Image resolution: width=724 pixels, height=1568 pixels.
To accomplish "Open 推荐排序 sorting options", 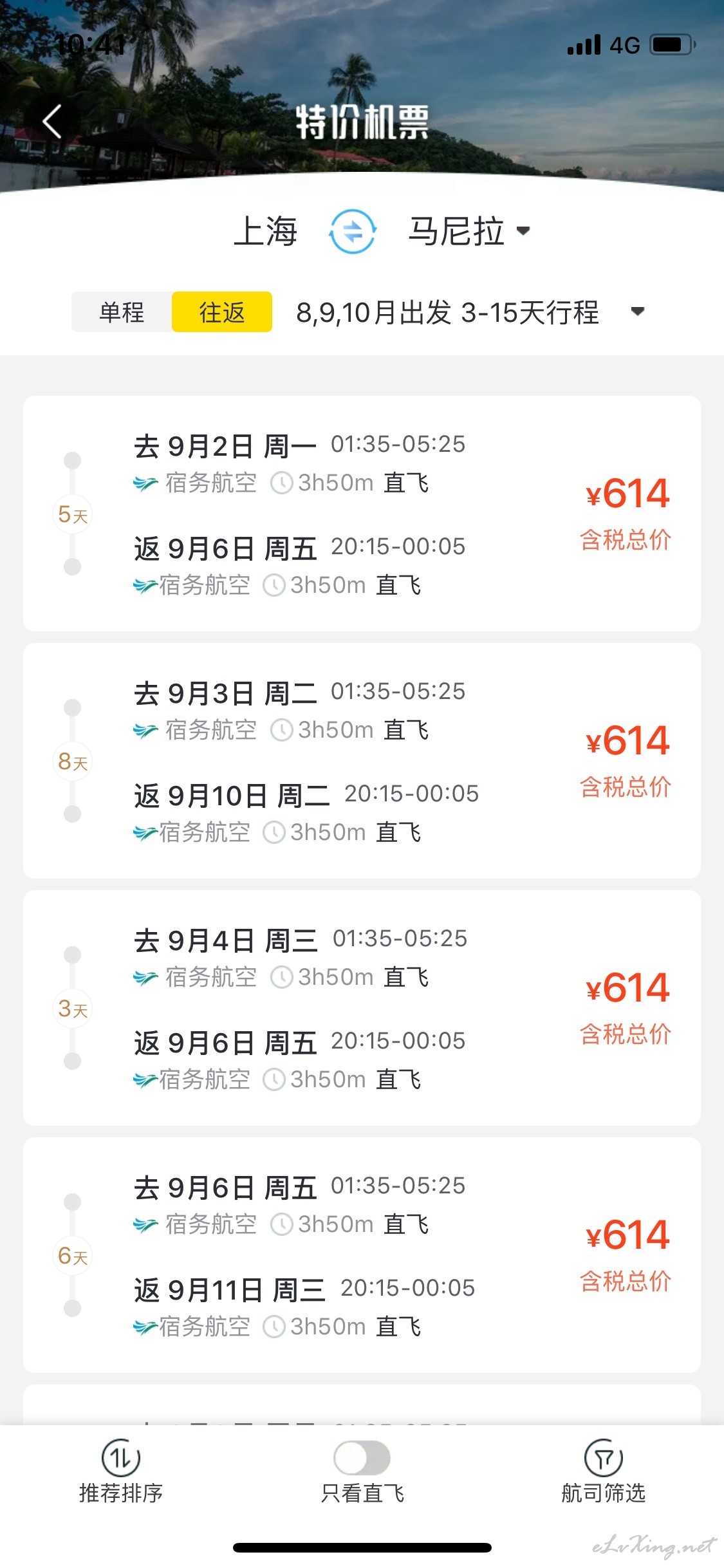I will tap(121, 1472).
